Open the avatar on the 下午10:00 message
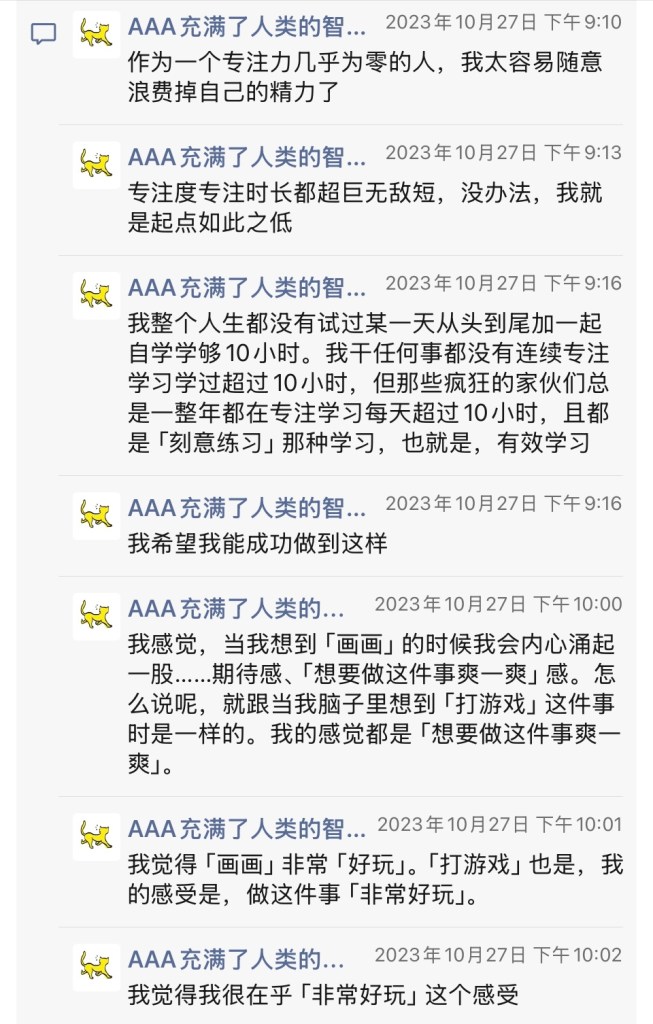 97,617
